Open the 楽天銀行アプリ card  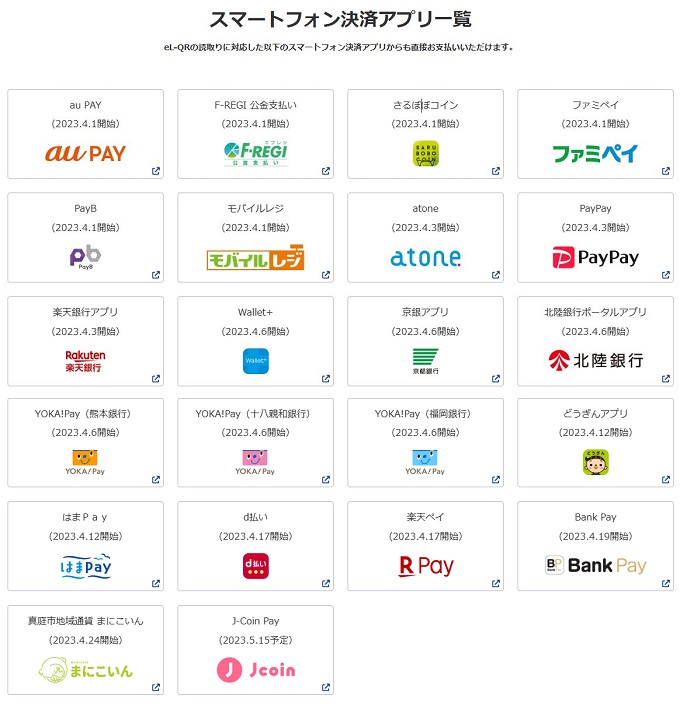click(85, 340)
